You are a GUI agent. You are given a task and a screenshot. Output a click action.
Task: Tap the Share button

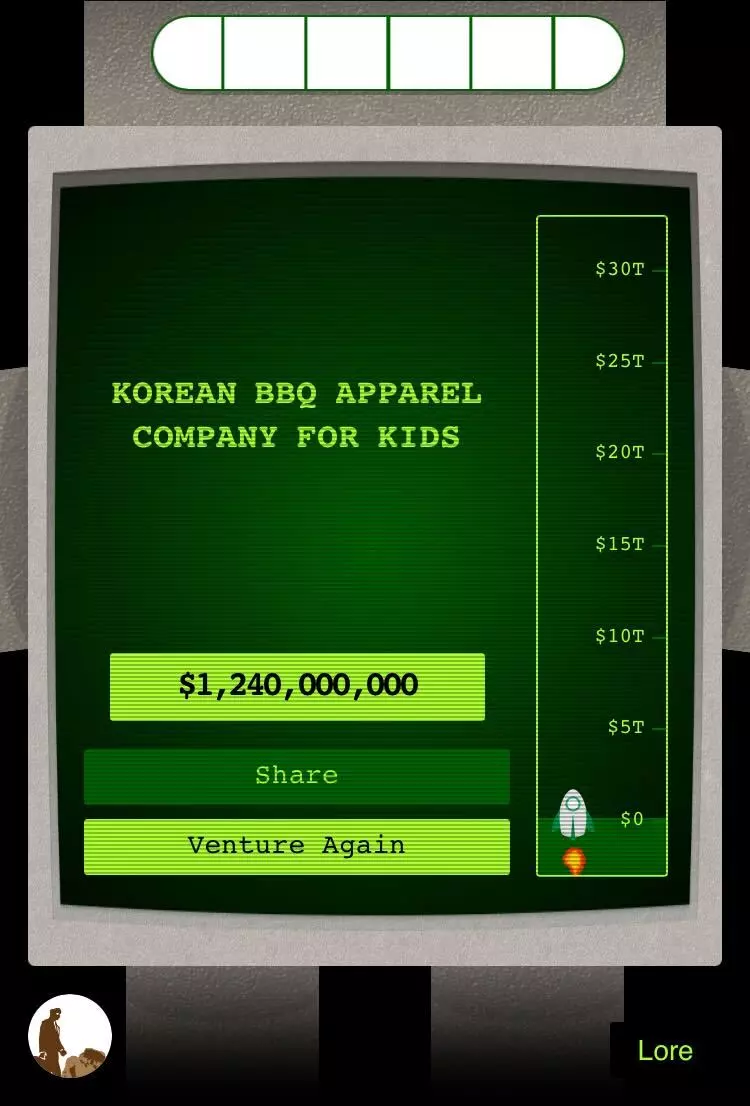point(296,776)
